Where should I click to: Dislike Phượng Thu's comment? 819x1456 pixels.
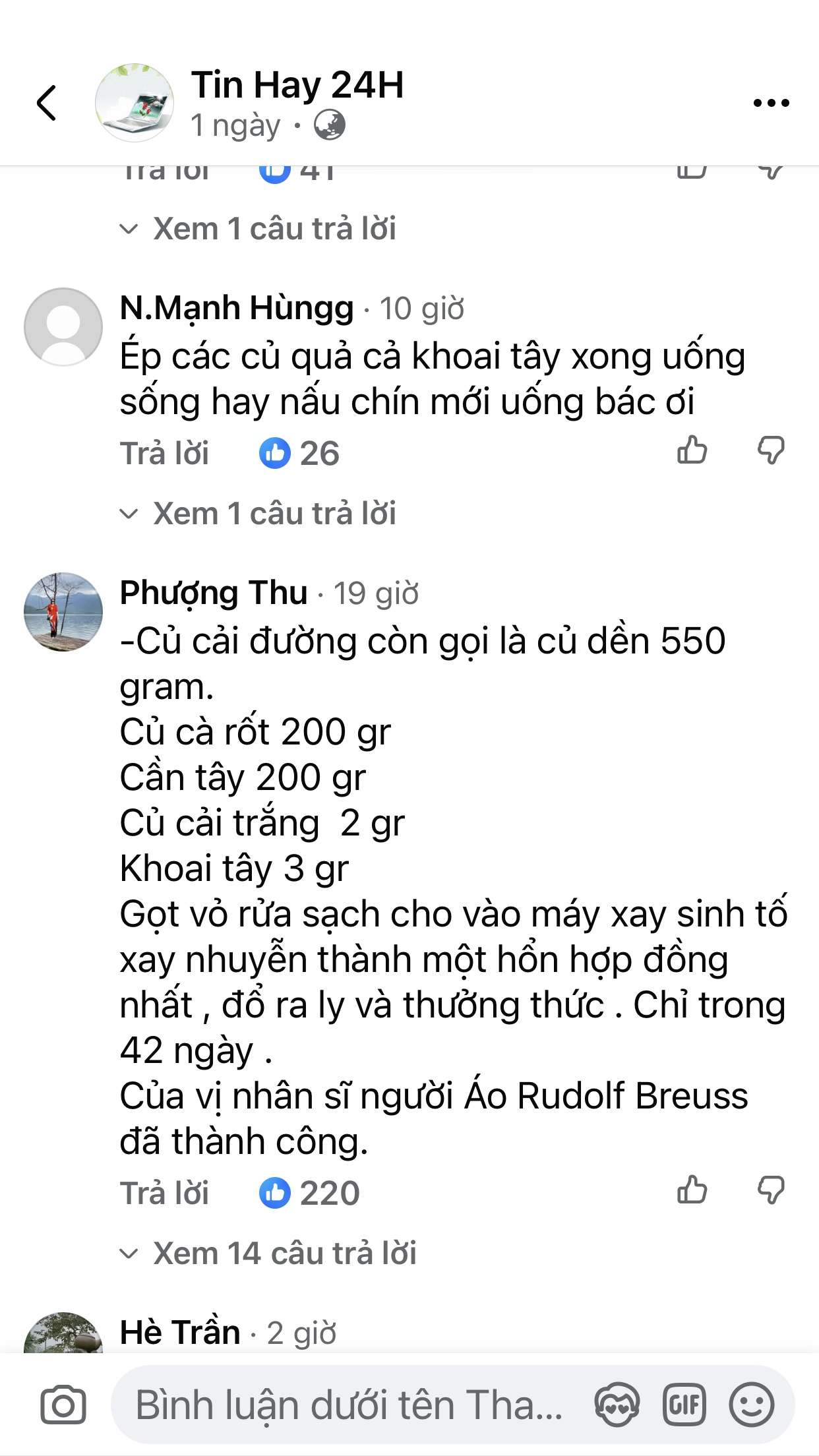[x=770, y=1190]
